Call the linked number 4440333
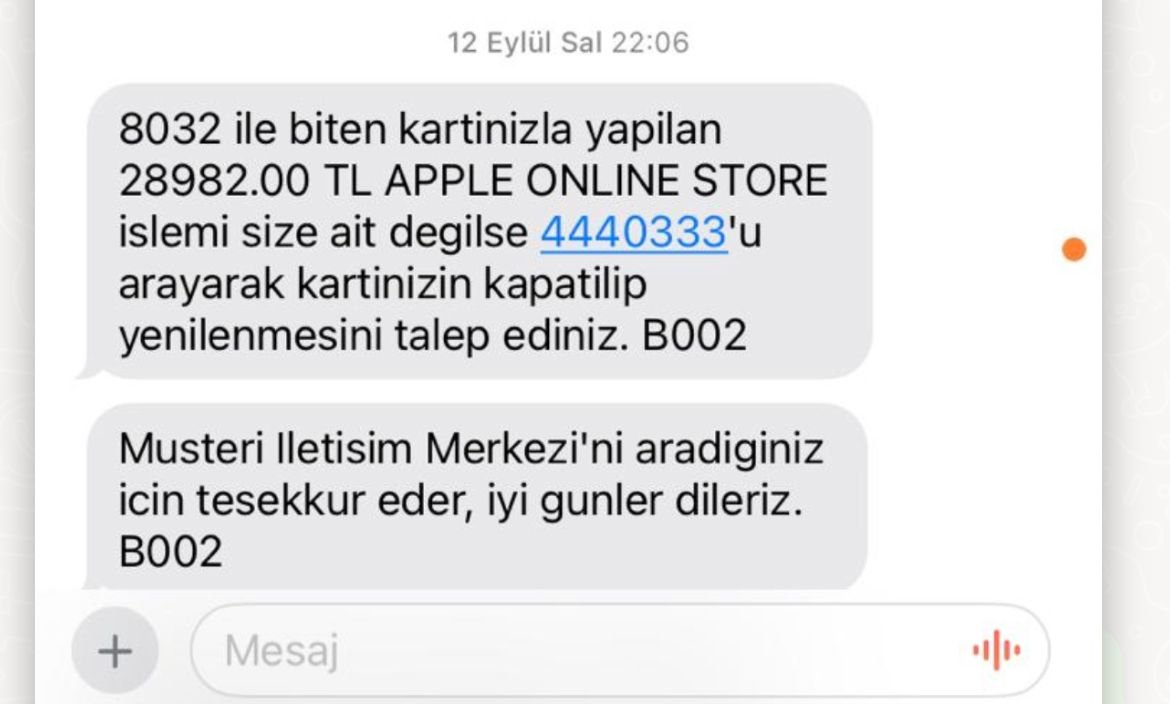Image resolution: width=1170 pixels, height=704 pixels. point(633,233)
